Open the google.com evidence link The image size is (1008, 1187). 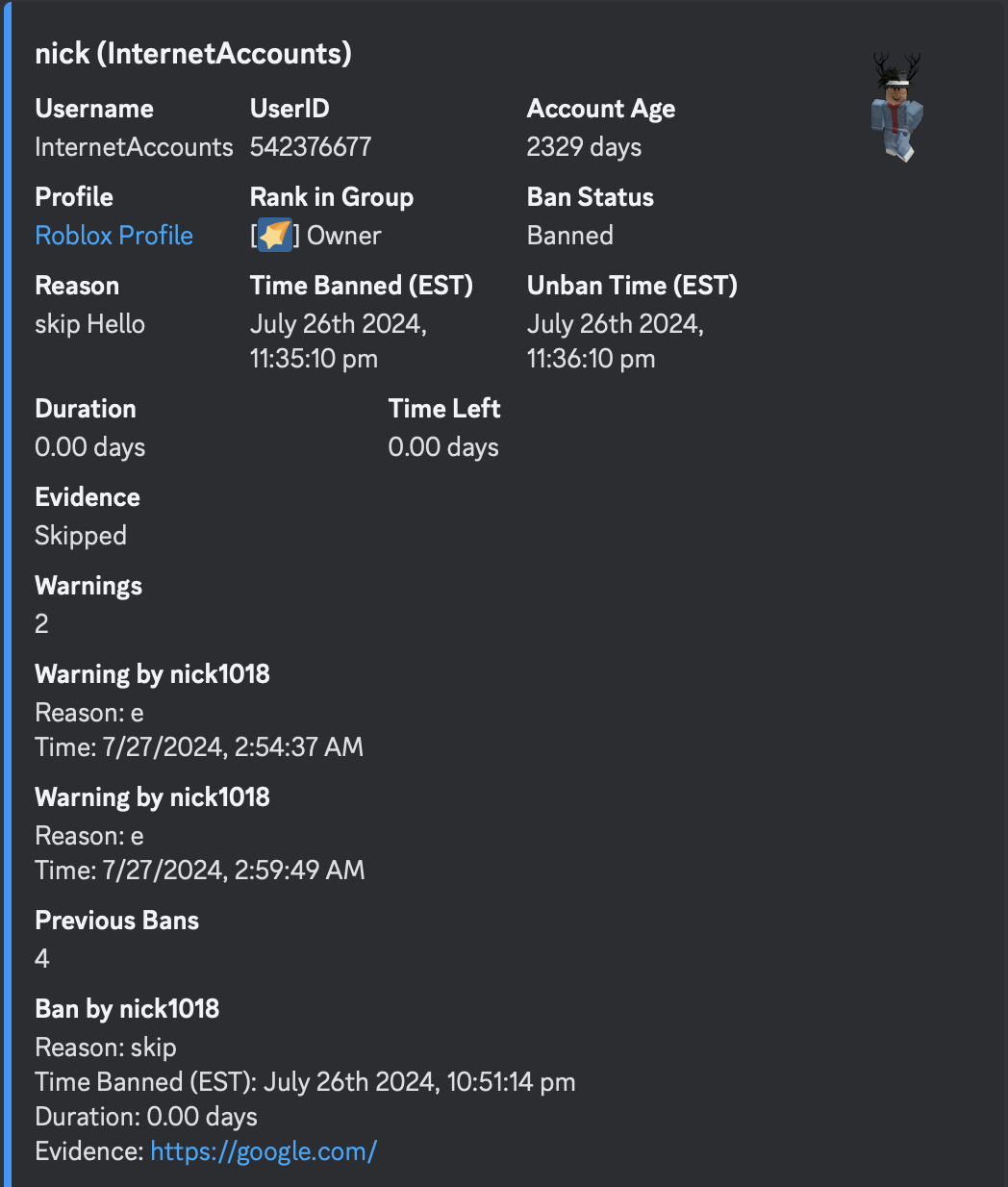tap(263, 1151)
